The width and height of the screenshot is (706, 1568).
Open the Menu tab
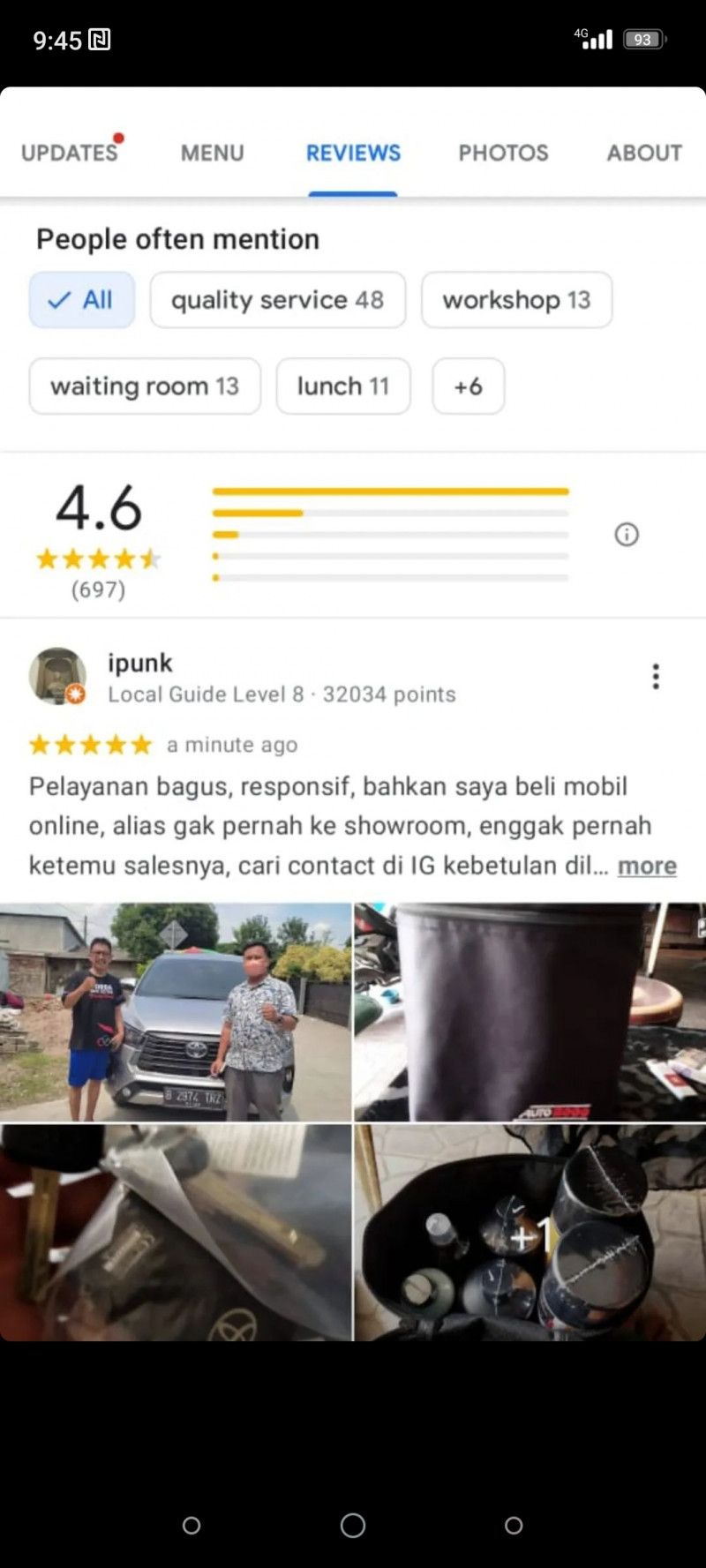coord(212,153)
